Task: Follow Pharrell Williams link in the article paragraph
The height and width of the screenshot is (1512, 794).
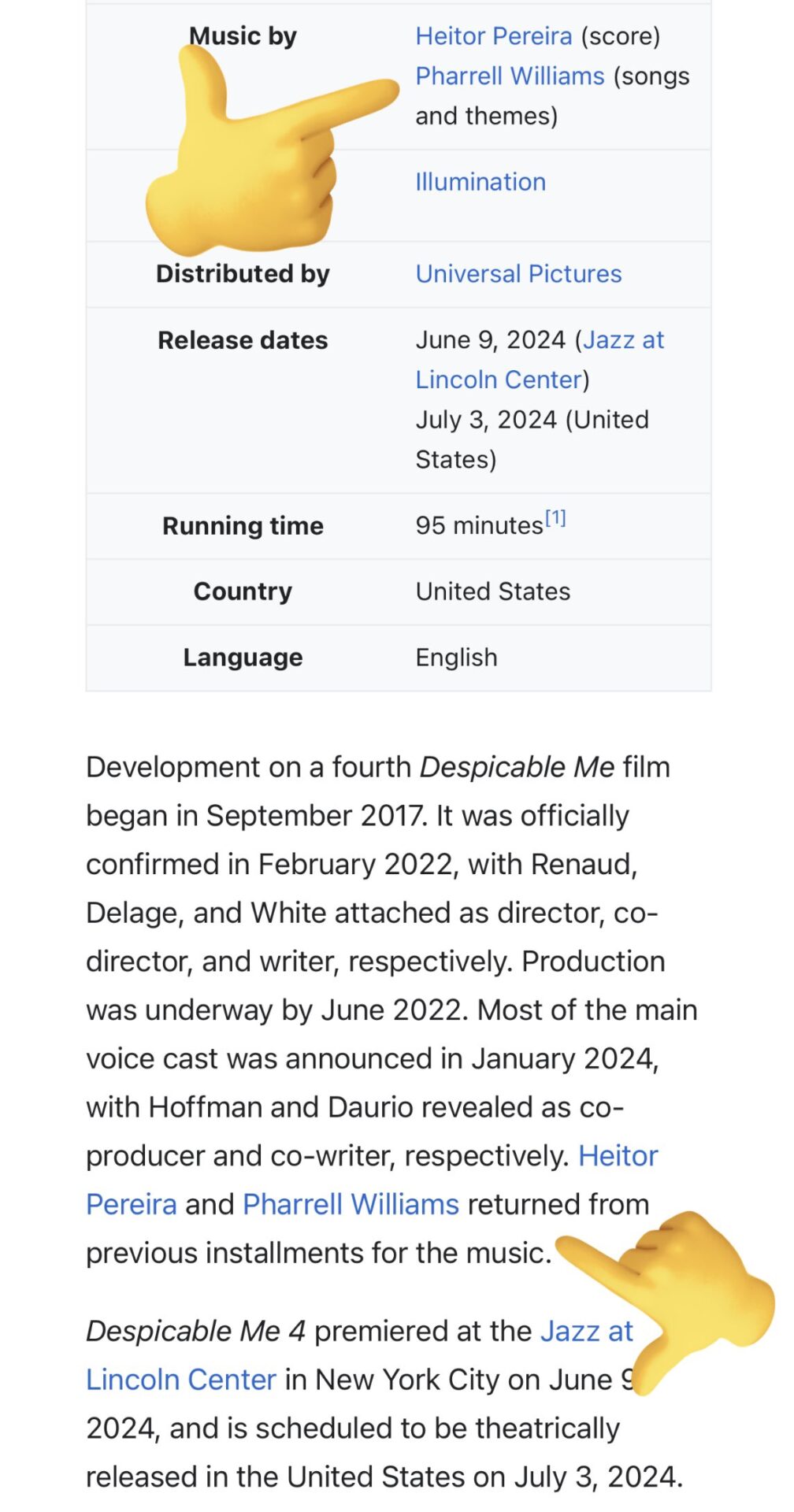Action: [351, 1204]
